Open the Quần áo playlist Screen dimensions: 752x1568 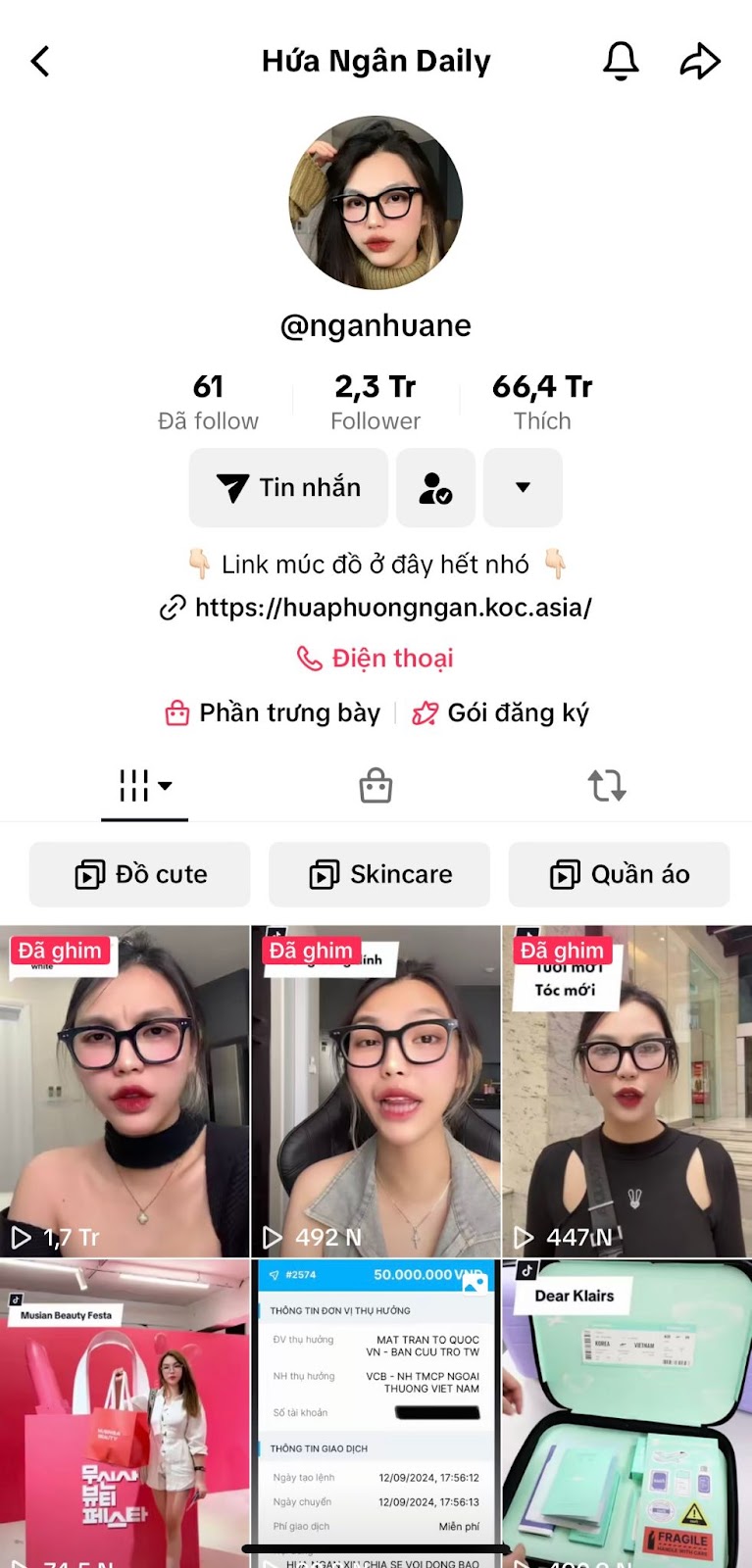pos(619,874)
